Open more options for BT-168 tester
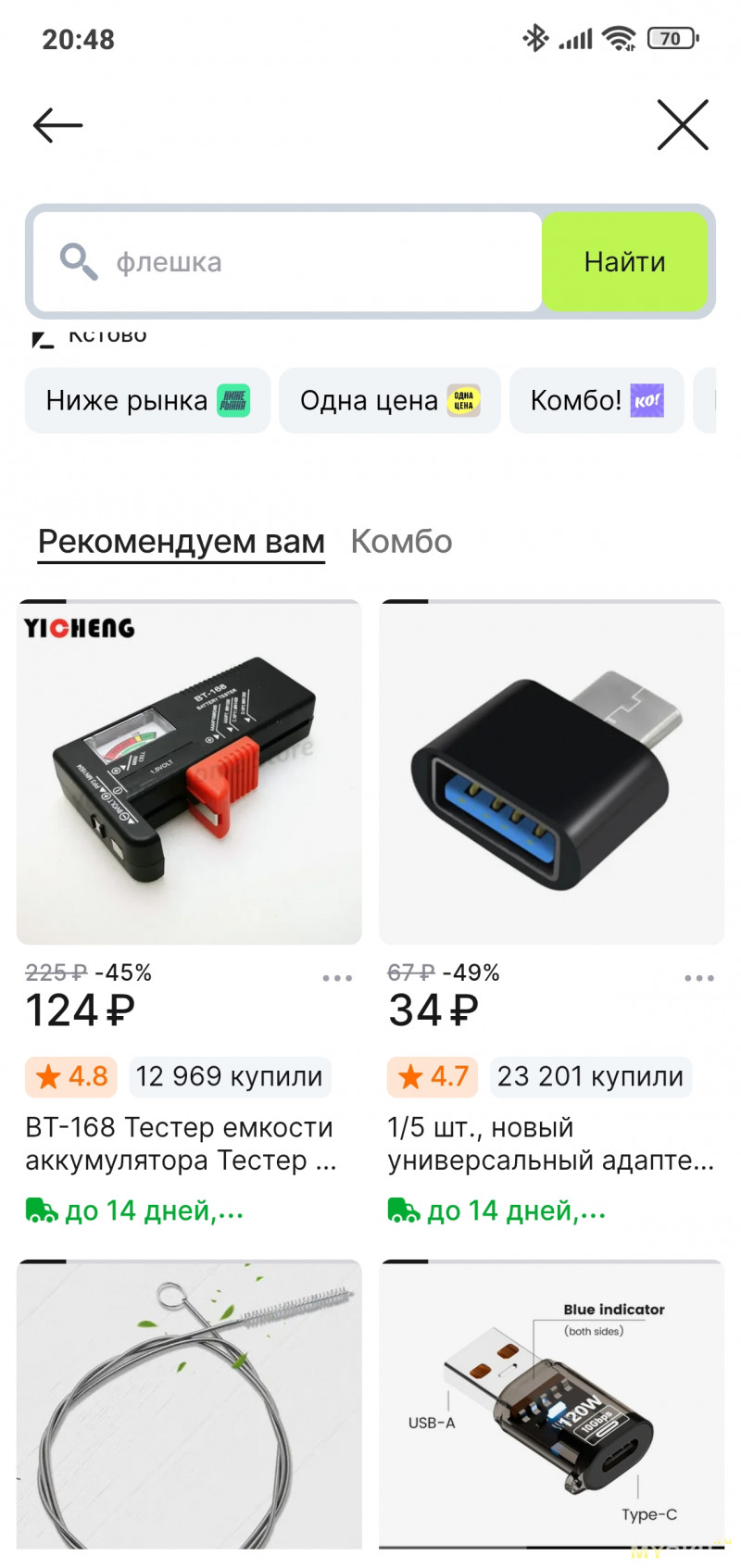741x1568 pixels. click(x=337, y=978)
